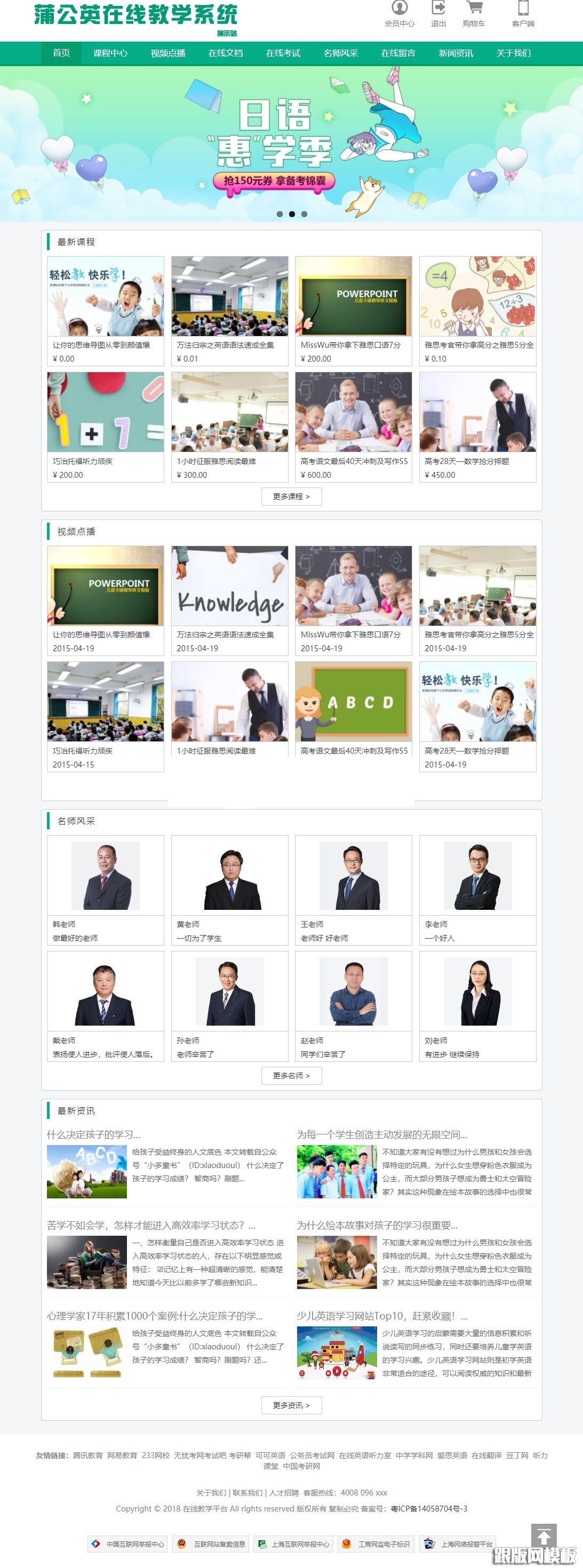Switch to the 课程中心 nav item
The image size is (583, 1568).
110,53
